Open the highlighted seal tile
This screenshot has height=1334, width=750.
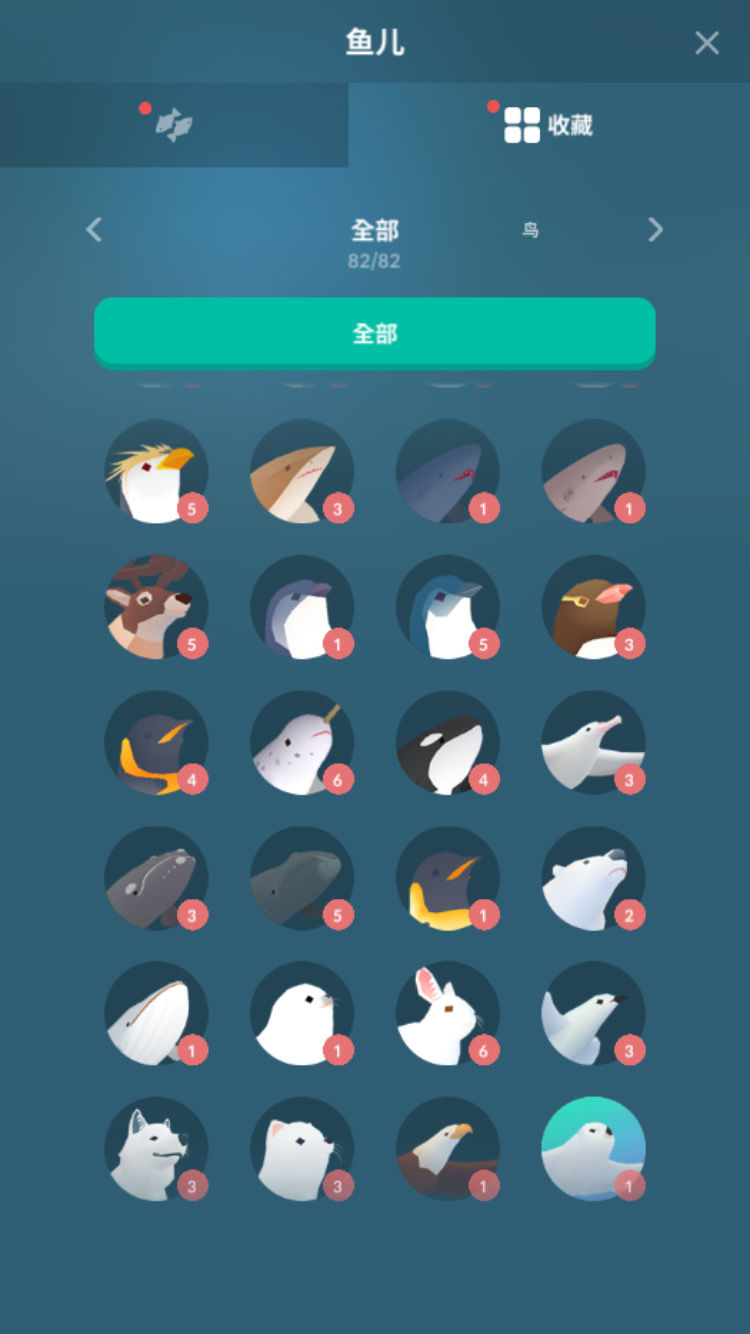pyautogui.click(x=594, y=1149)
